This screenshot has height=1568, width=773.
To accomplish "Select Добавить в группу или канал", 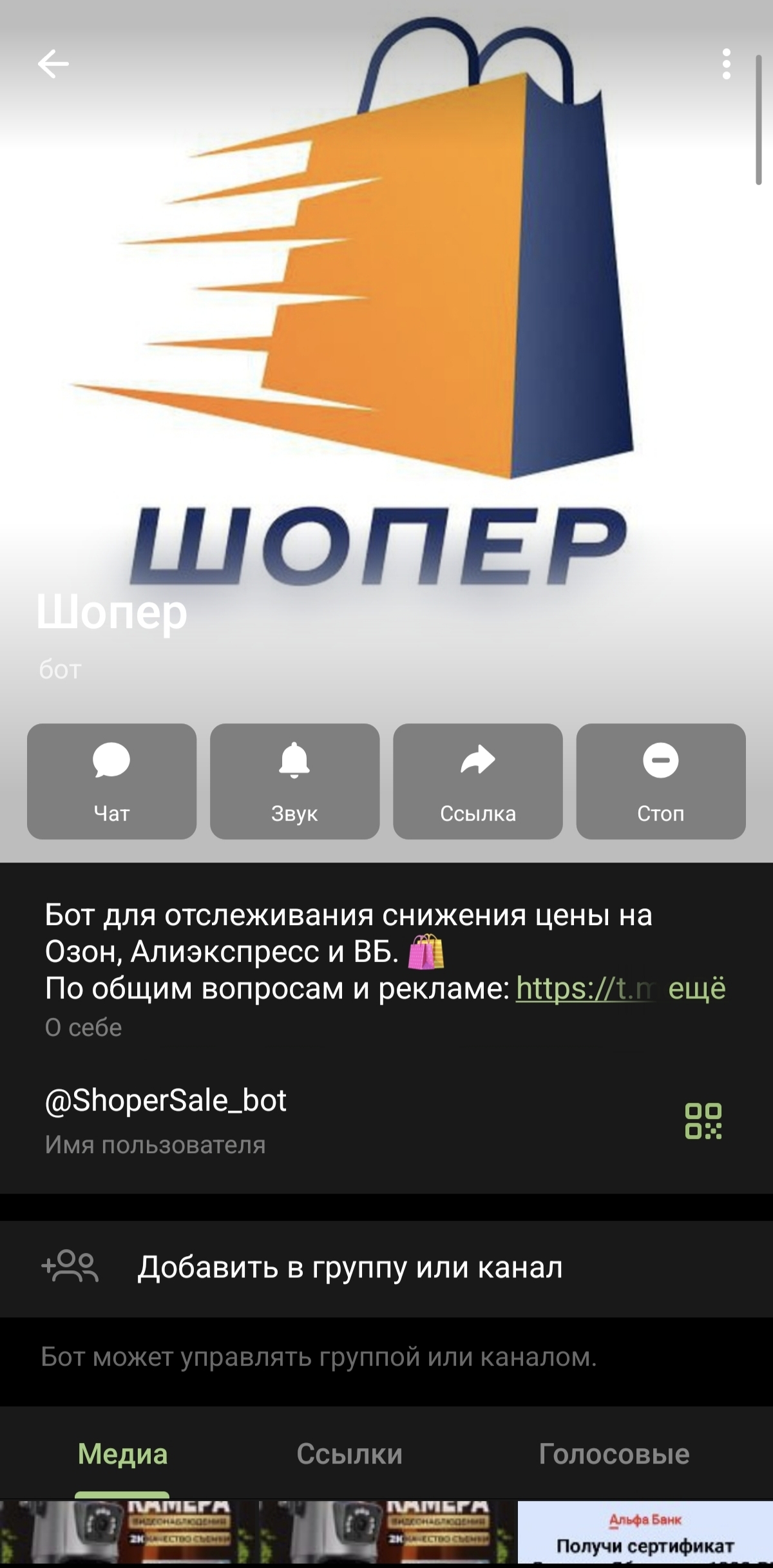I will (x=350, y=1267).
